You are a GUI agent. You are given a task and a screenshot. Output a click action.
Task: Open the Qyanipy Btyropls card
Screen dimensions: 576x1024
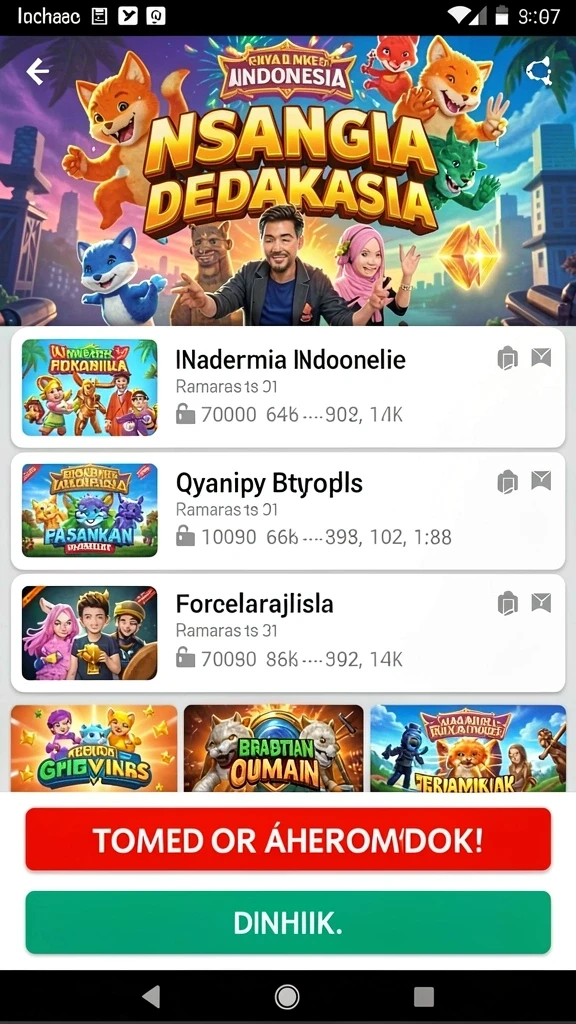pos(288,511)
